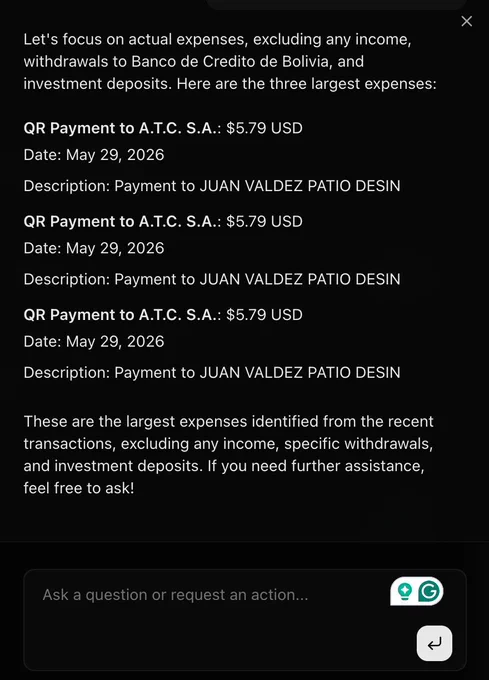Open the Grammarly icon in the input
Screen dimensions: 489x680
(x=429, y=591)
